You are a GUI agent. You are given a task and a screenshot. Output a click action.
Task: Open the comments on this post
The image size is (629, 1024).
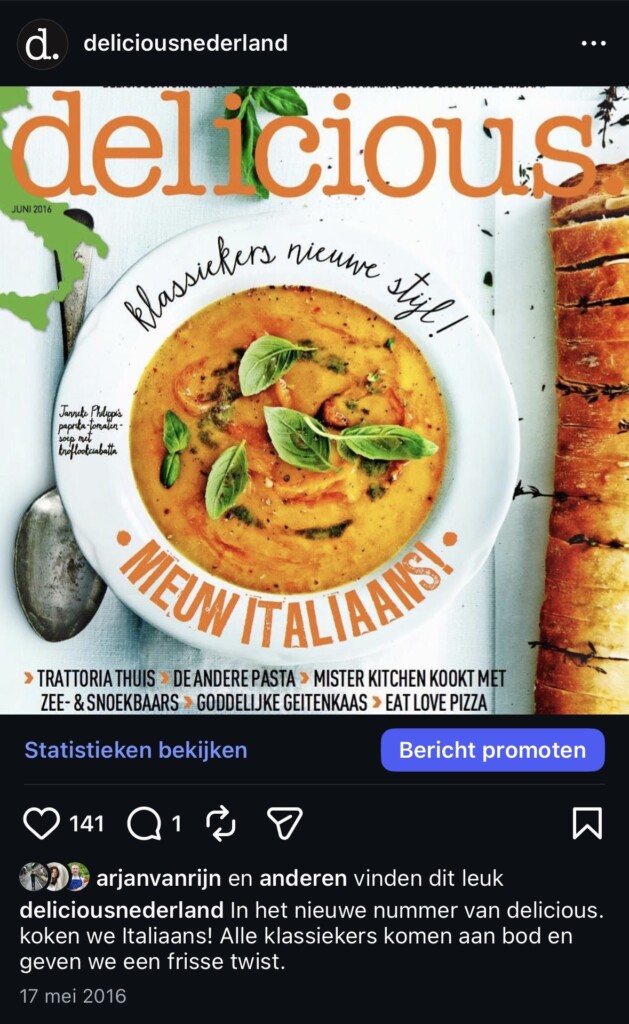[145, 823]
